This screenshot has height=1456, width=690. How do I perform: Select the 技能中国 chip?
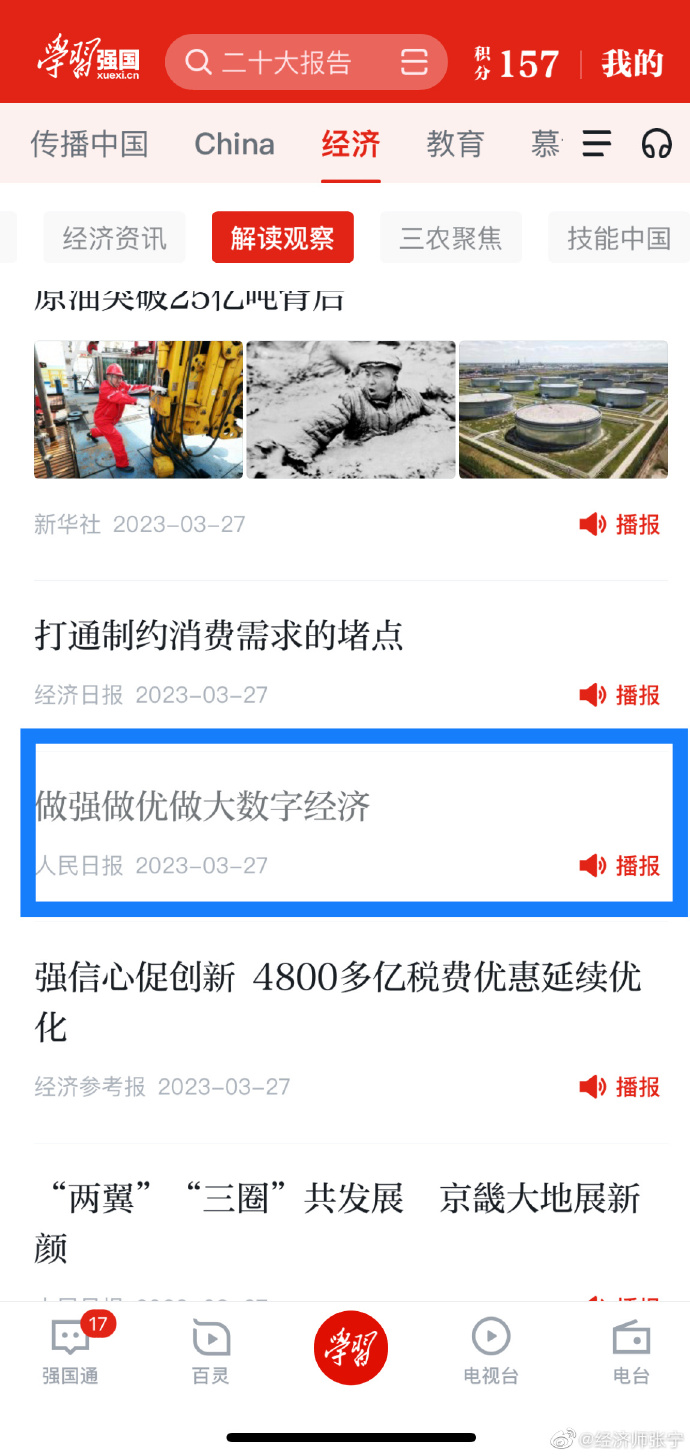[618, 238]
